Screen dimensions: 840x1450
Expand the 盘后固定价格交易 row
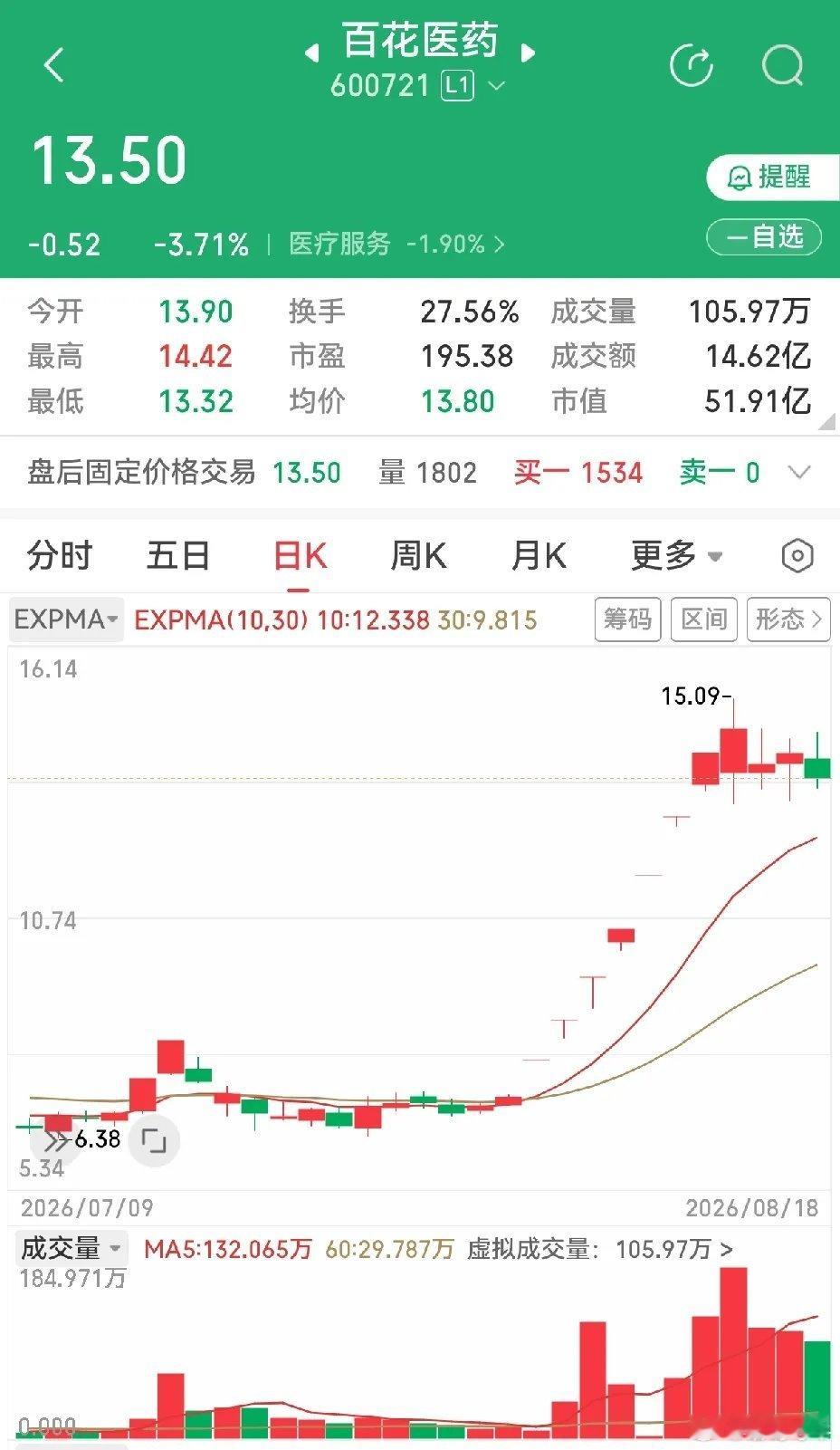coord(420,472)
